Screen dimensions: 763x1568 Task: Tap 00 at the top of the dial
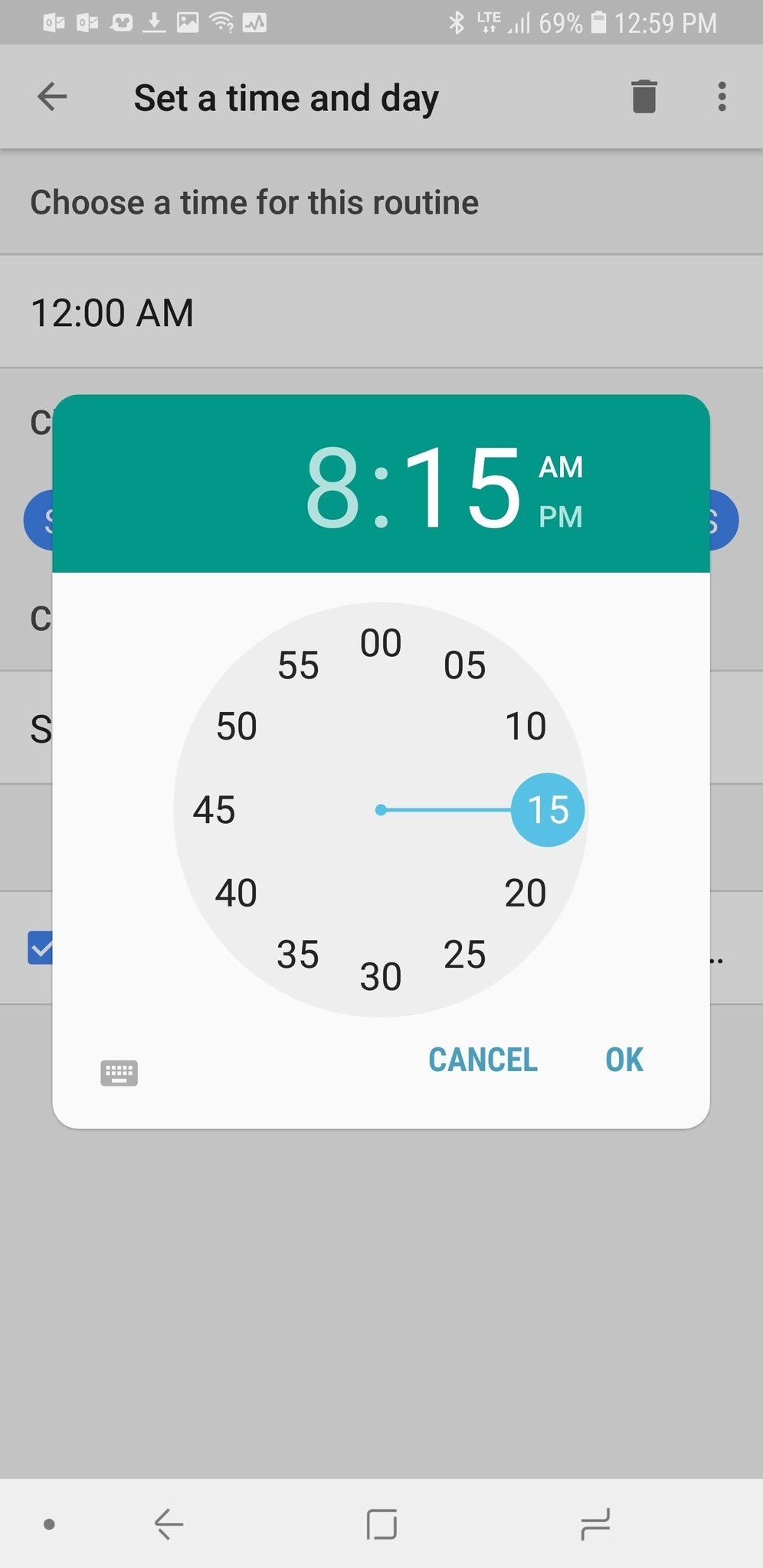[x=381, y=643]
